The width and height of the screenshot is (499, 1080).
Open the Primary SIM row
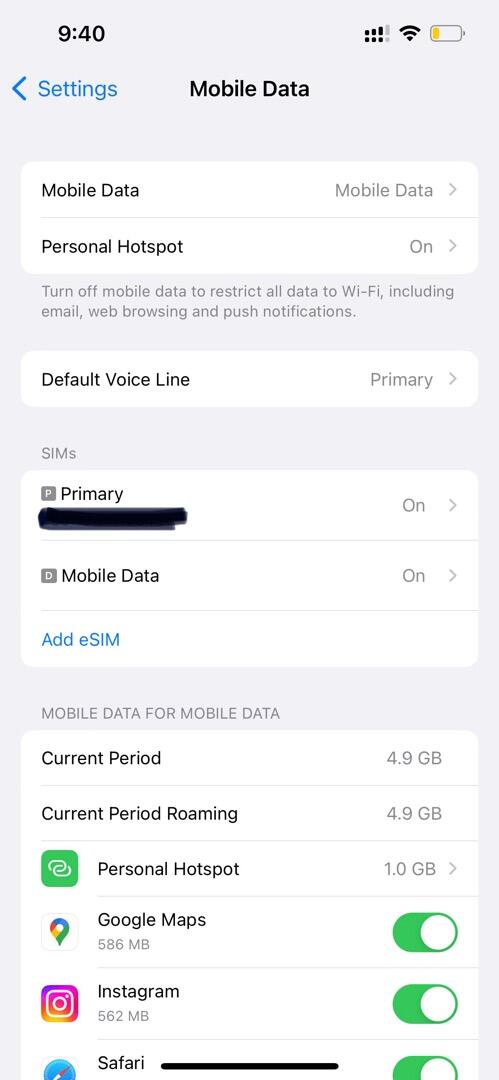pos(250,506)
